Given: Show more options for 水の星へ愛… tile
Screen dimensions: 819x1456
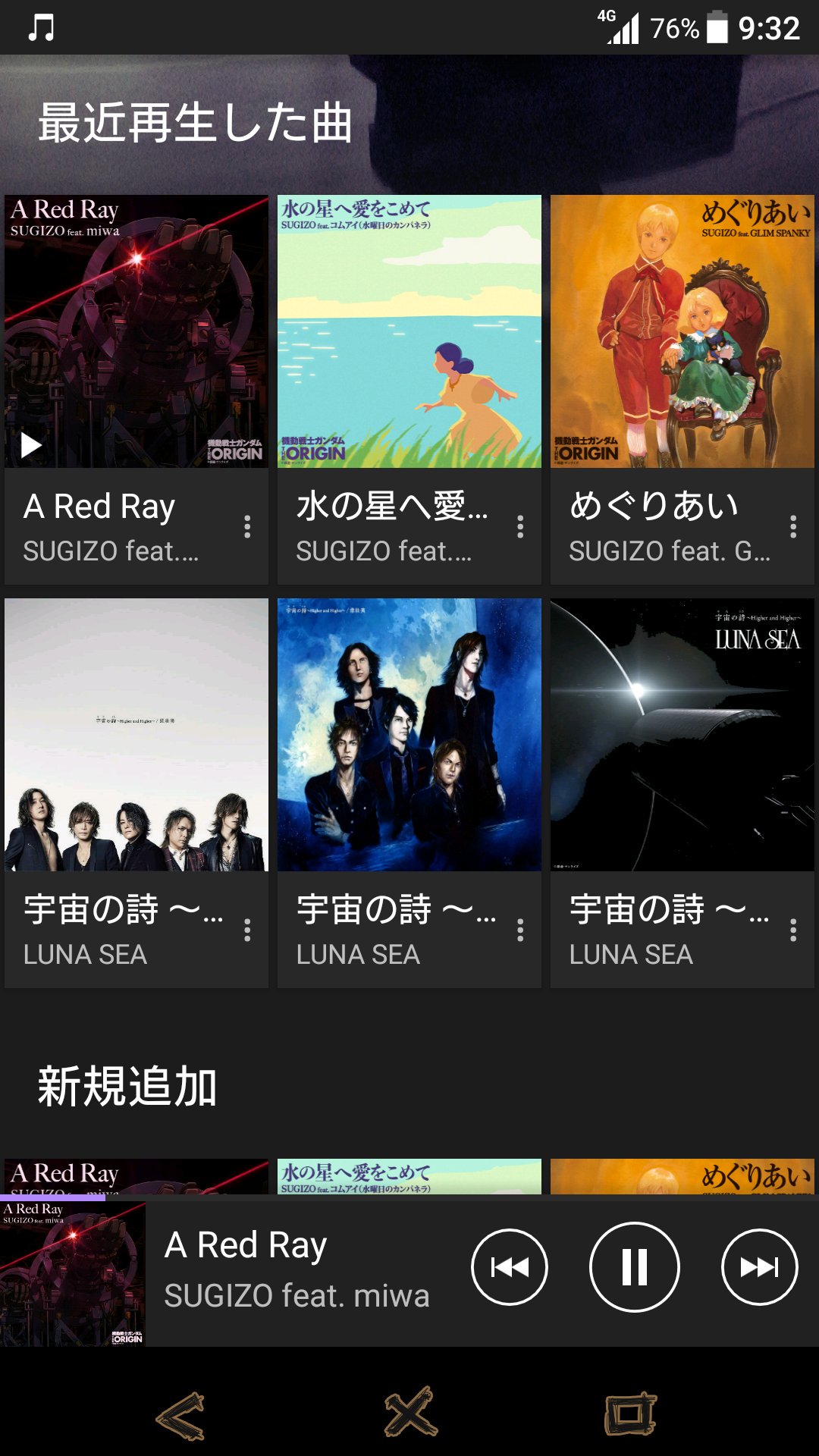Looking at the screenshot, I should 520,527.
